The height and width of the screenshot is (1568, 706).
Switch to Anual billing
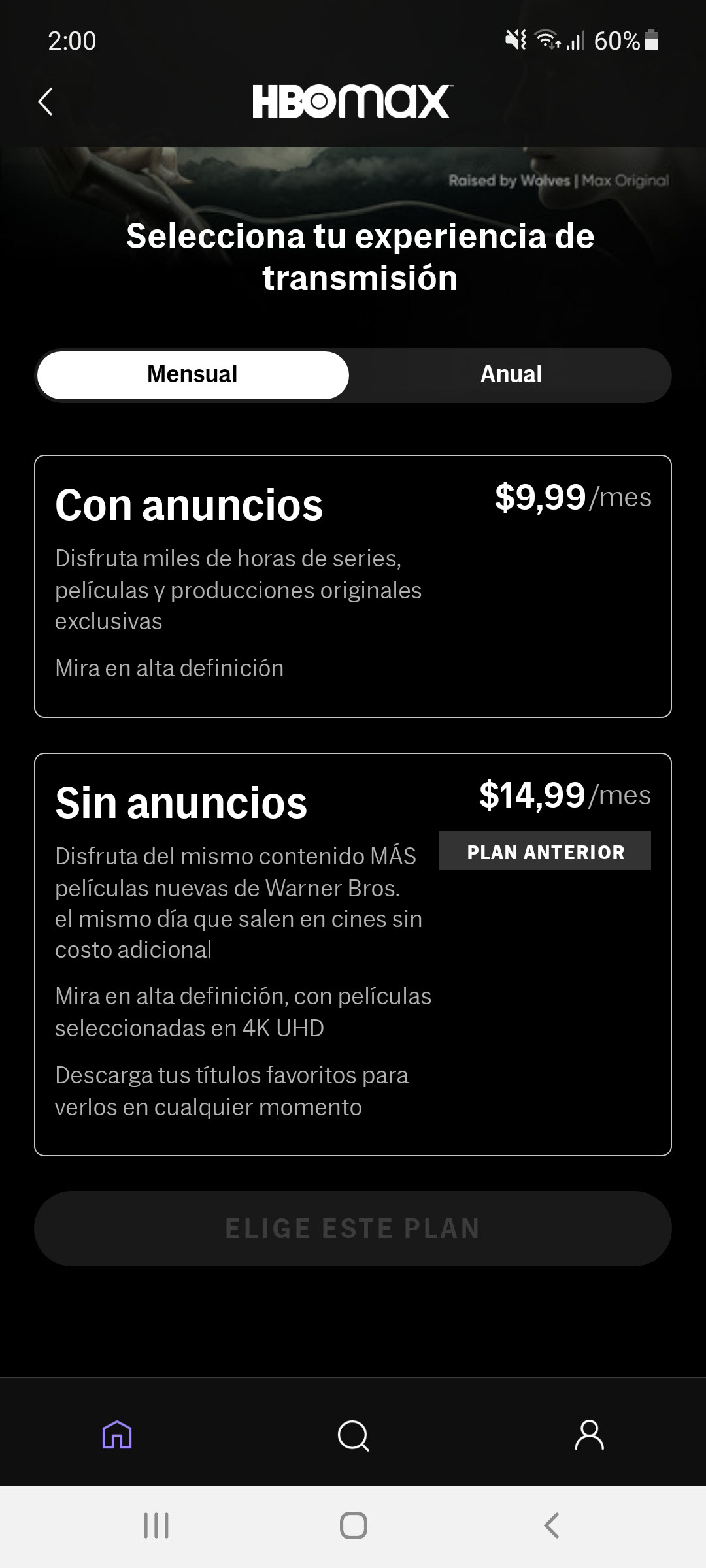tap(511, 375)
